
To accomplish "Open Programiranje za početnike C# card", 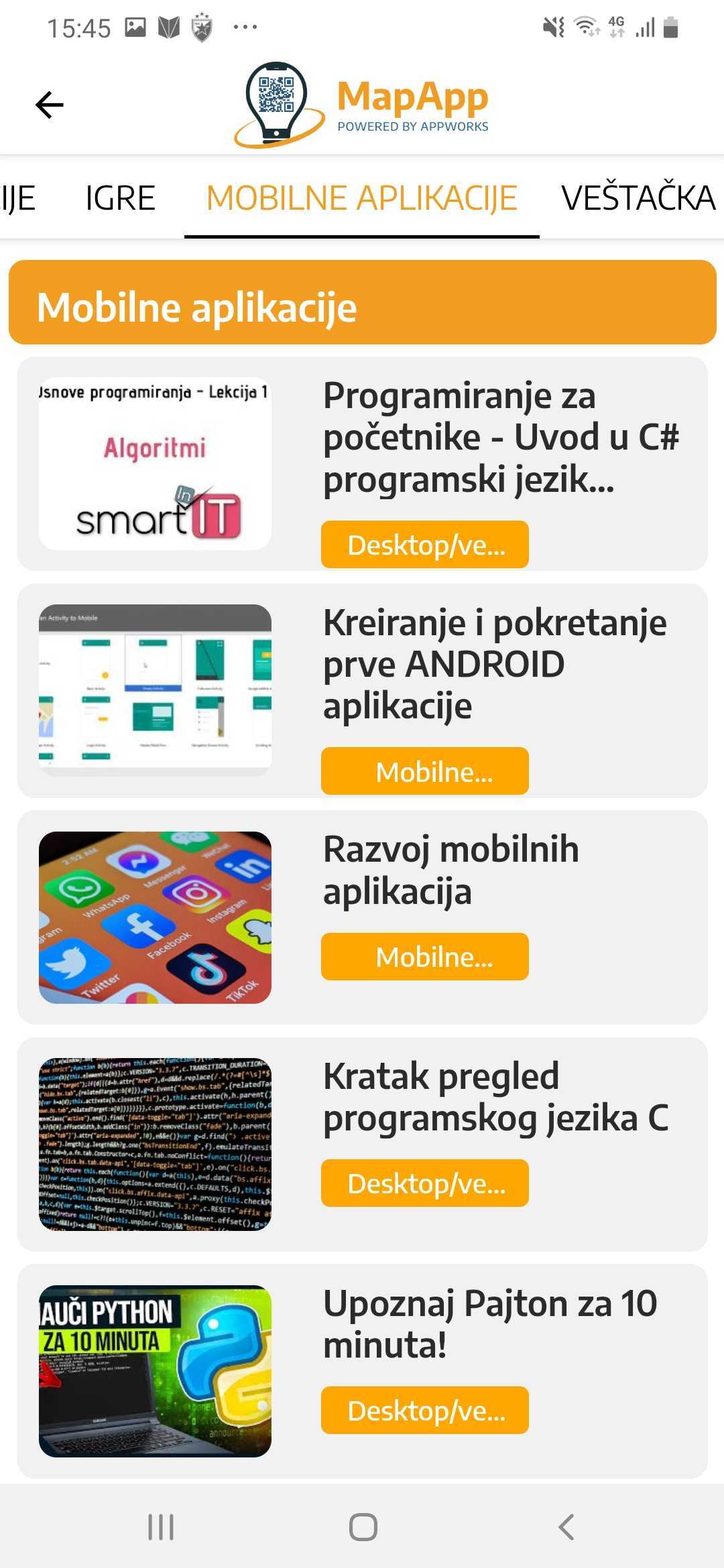I will (500, 437).
